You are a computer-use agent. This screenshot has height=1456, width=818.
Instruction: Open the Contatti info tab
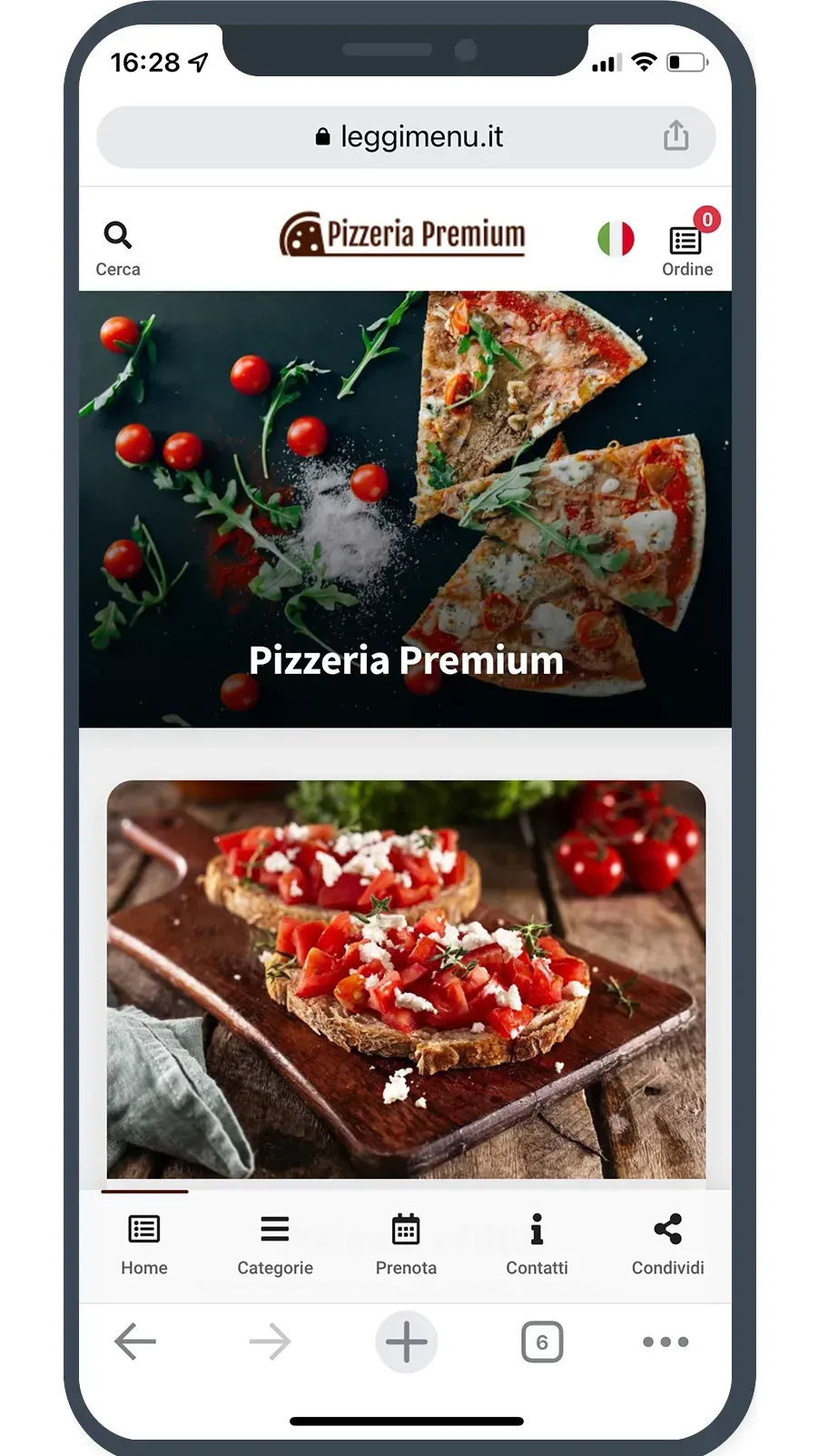tap(537, 1244)
